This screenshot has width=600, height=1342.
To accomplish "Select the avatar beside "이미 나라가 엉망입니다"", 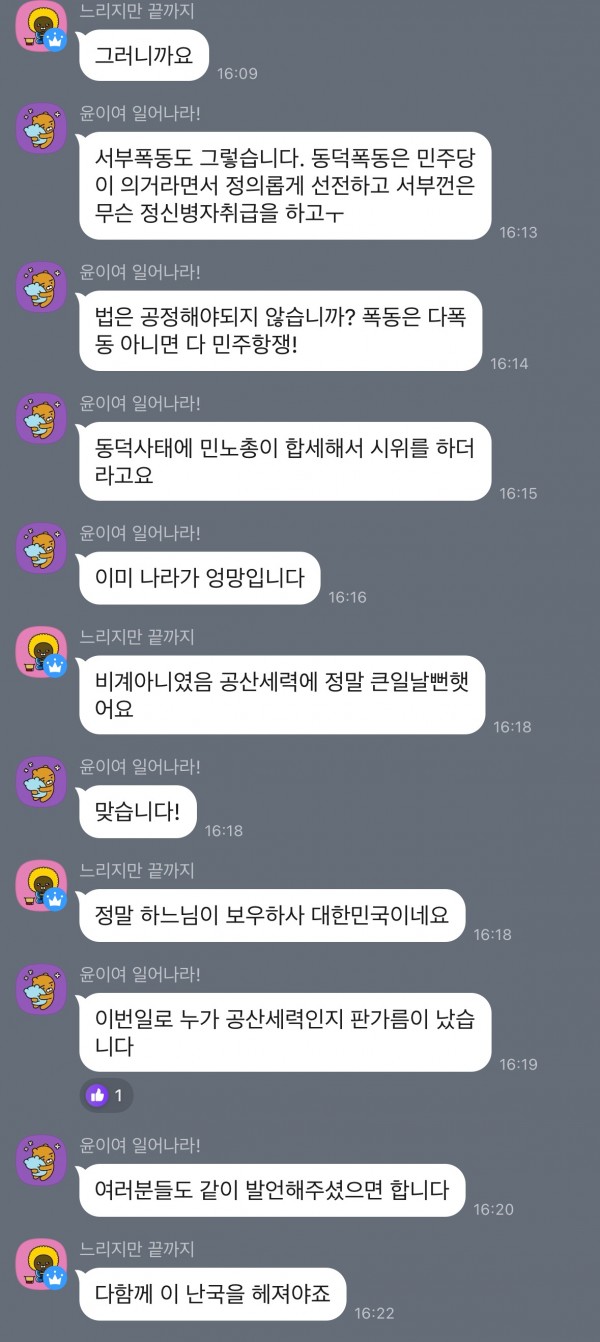I will coord(41,547).
